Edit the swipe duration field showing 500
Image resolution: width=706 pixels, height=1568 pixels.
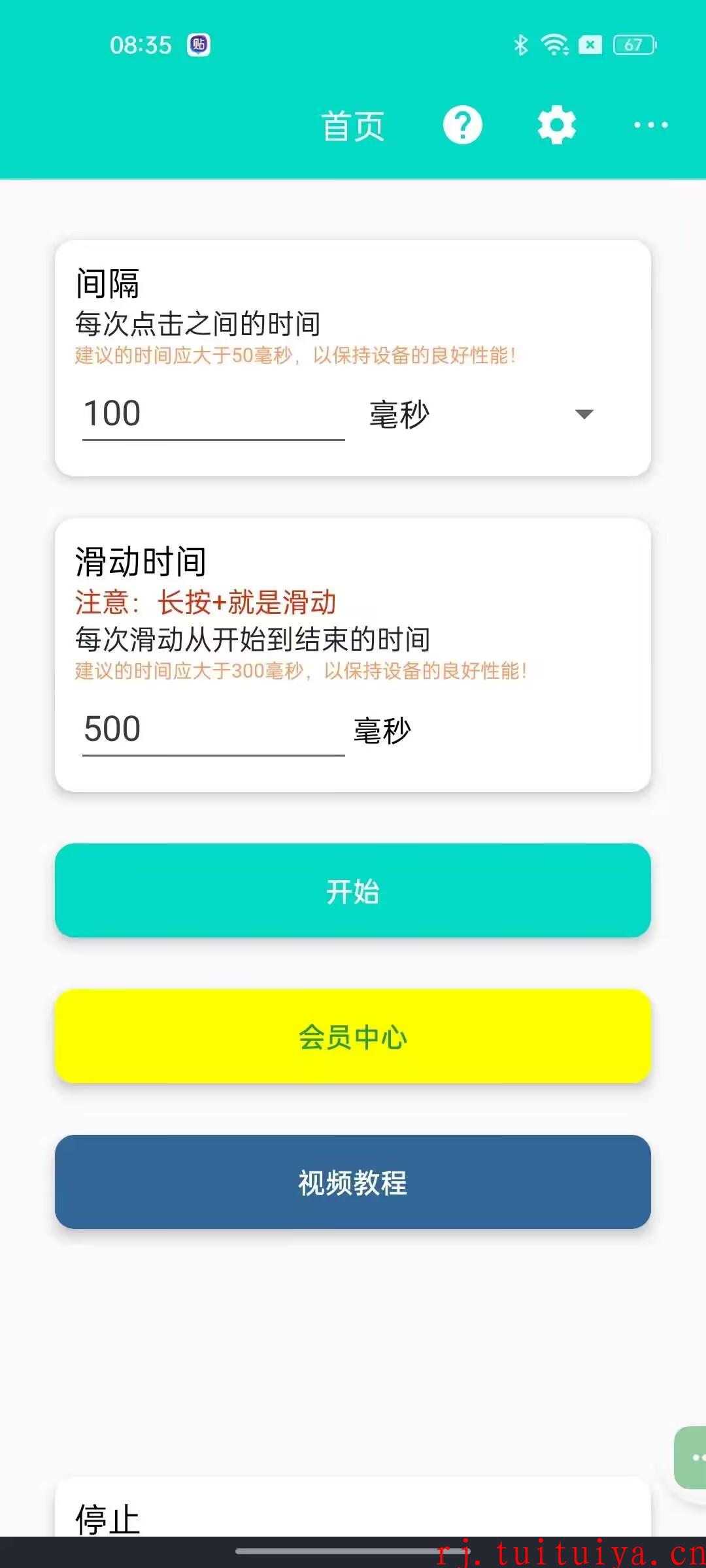pyautogui.click(x=214, y=730)
